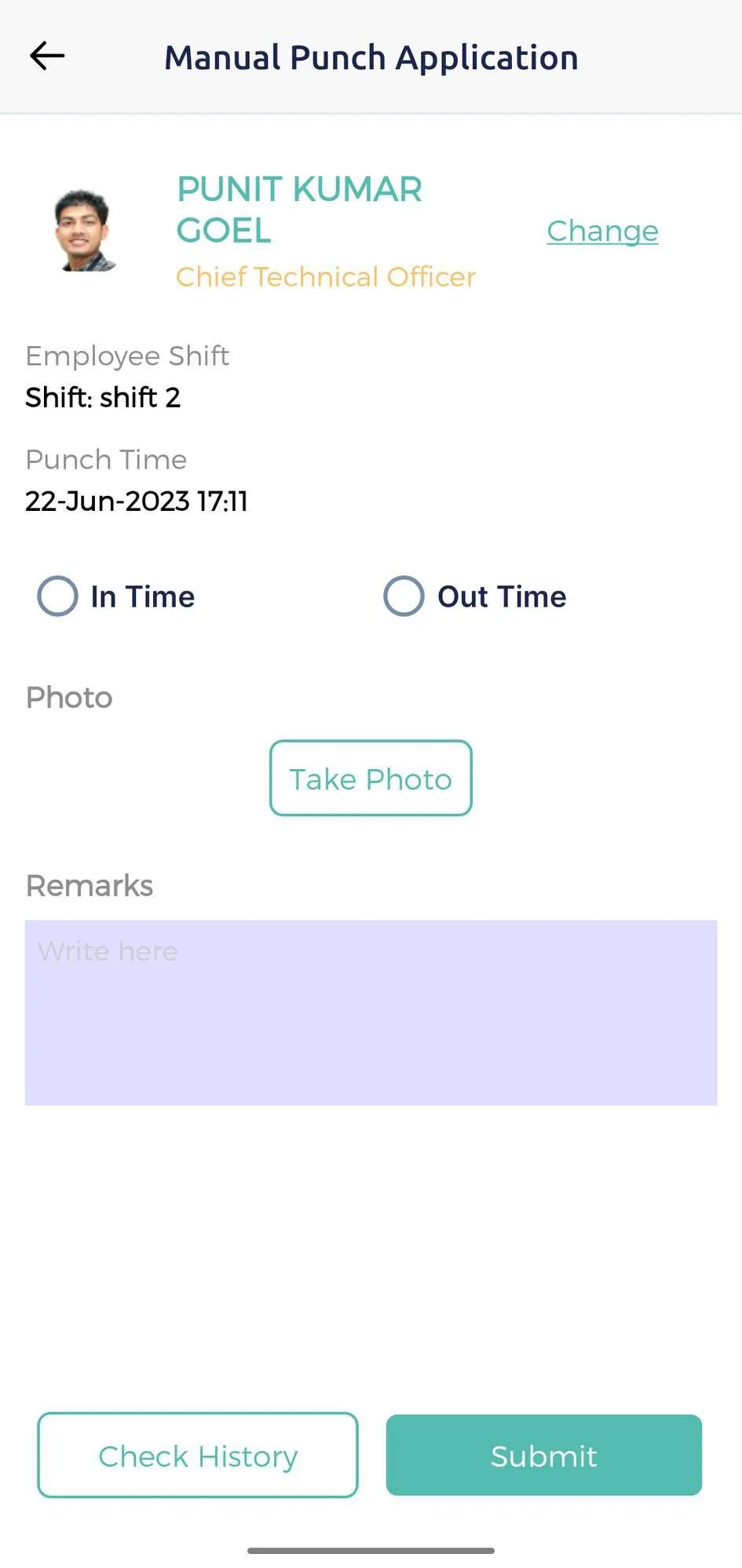Click Punit Kumar Goel's profile photo
This screenshot has height=1568, width=742.
pyautogui.click(x=85, y=229)
